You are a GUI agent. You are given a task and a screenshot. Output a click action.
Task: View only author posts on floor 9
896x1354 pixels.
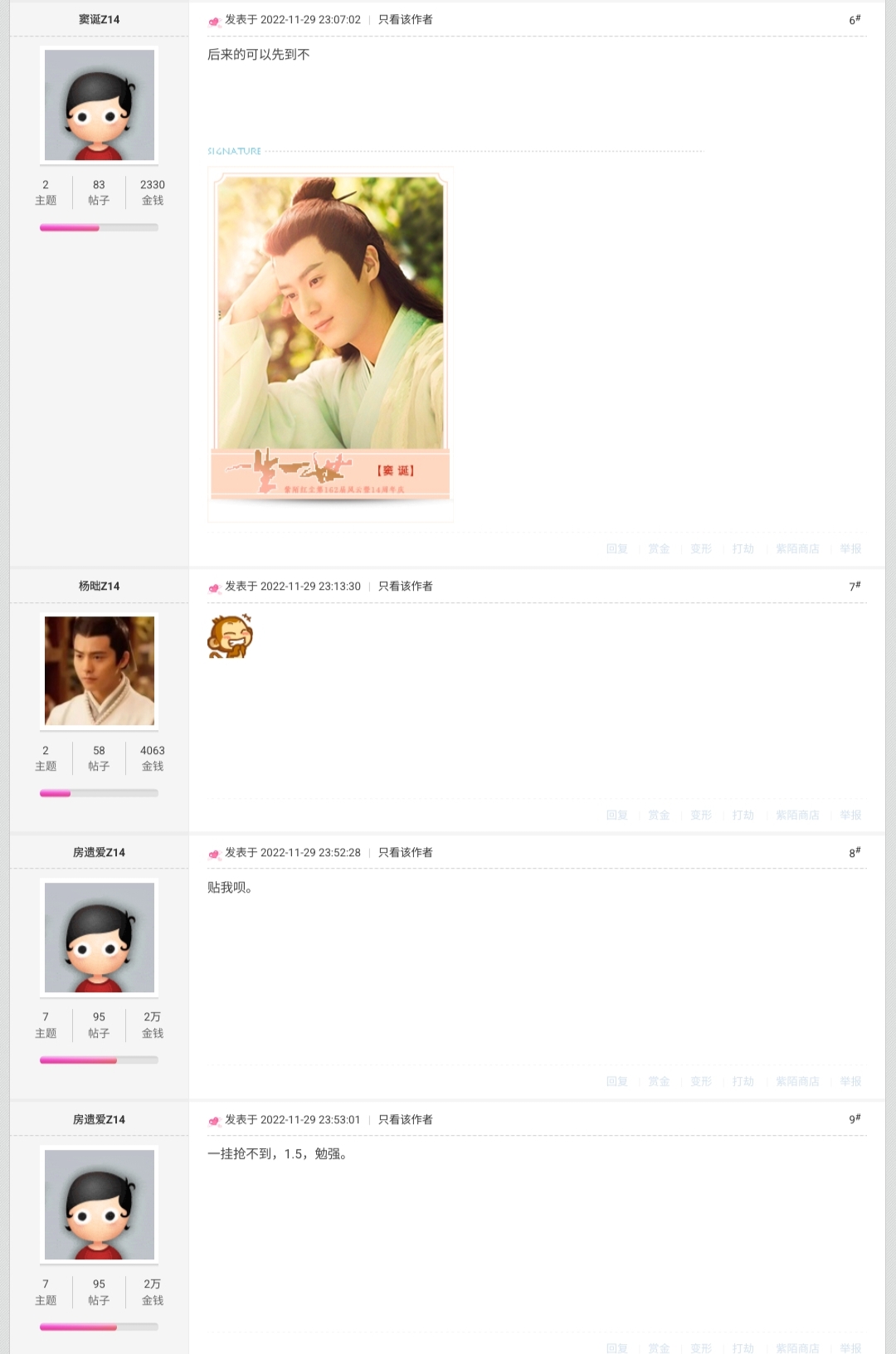[x=405, y=1119]
